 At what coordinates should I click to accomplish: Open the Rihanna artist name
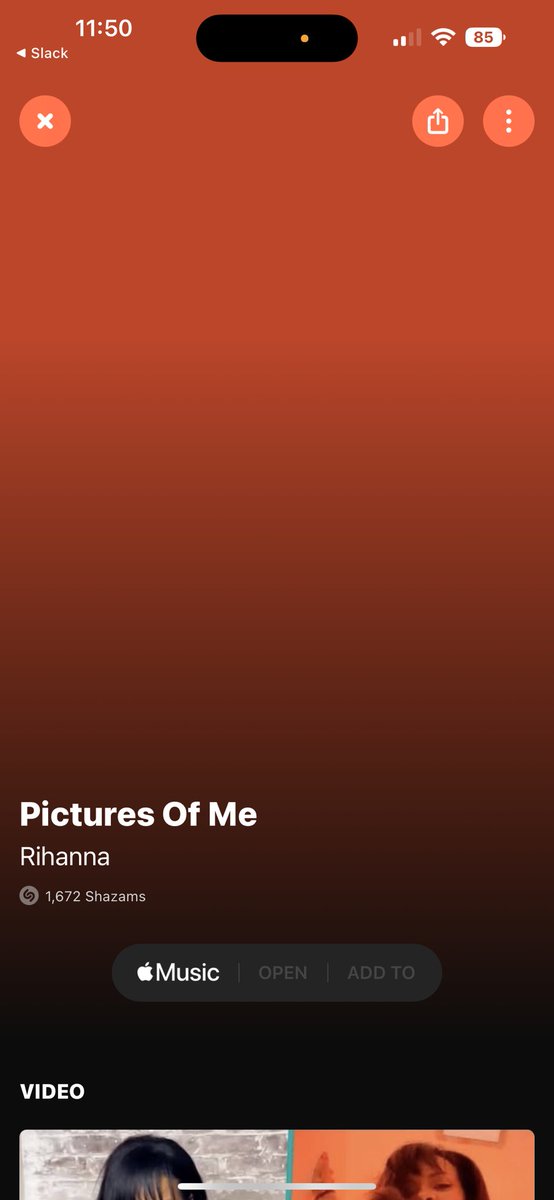[65, 857]
